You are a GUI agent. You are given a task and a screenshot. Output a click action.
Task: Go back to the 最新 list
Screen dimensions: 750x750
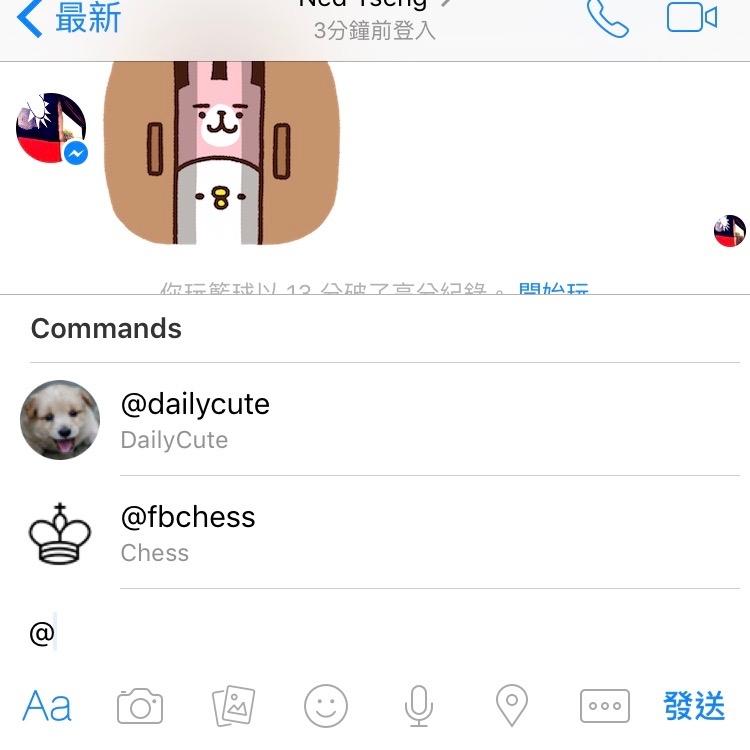[x=70, y=18]
